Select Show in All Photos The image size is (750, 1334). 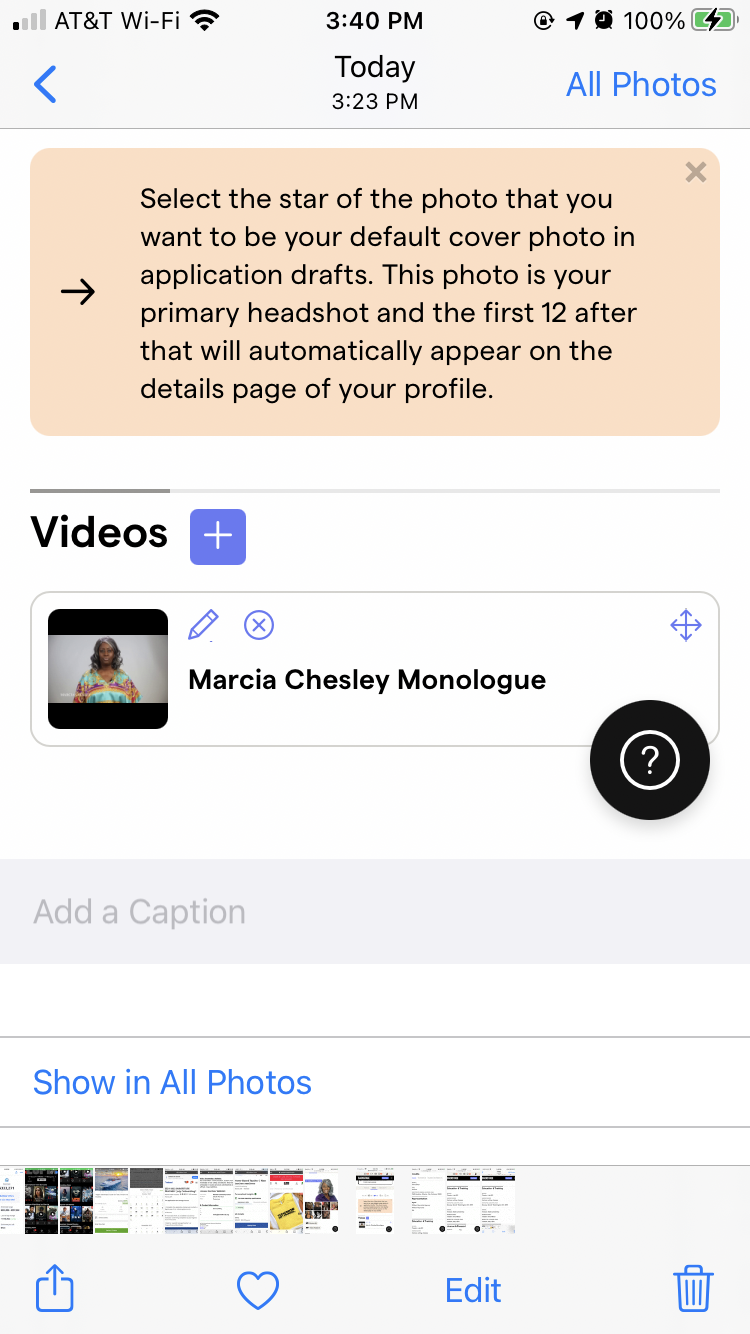point(173,1082)
